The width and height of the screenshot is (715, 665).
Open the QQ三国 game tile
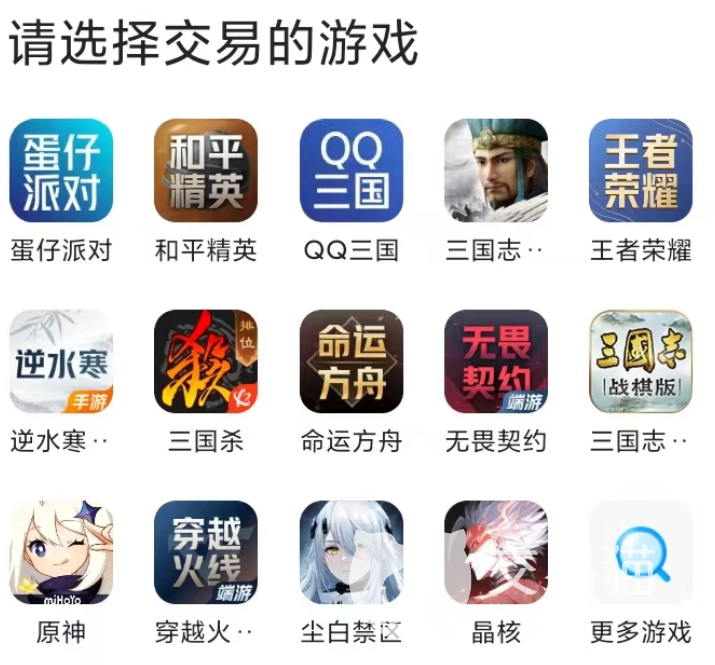(x=351, y=171)
